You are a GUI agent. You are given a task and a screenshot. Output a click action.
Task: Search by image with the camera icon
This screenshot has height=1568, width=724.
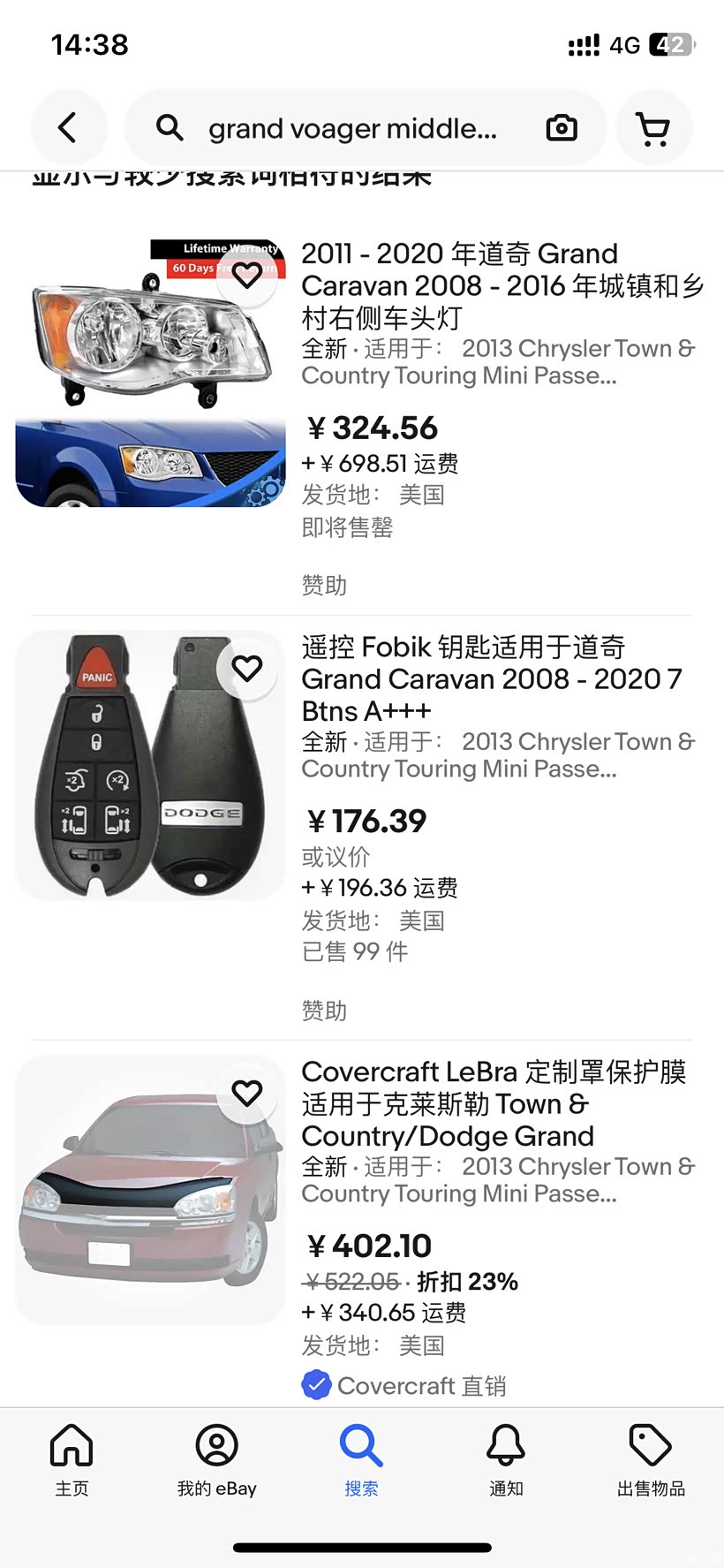coord(562,128)
